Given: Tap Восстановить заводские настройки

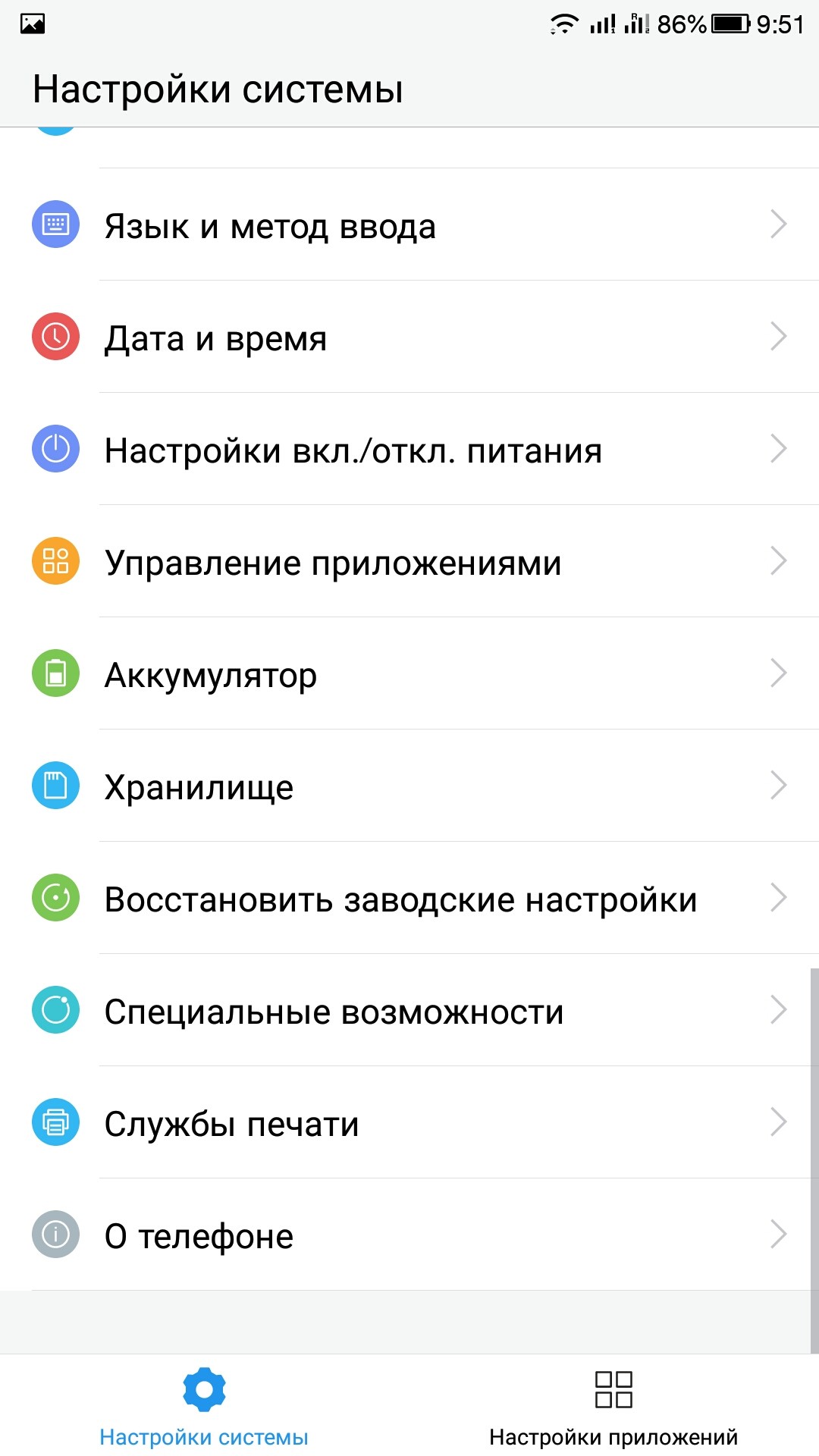Looking at the screenshot, I should (409, 899).
